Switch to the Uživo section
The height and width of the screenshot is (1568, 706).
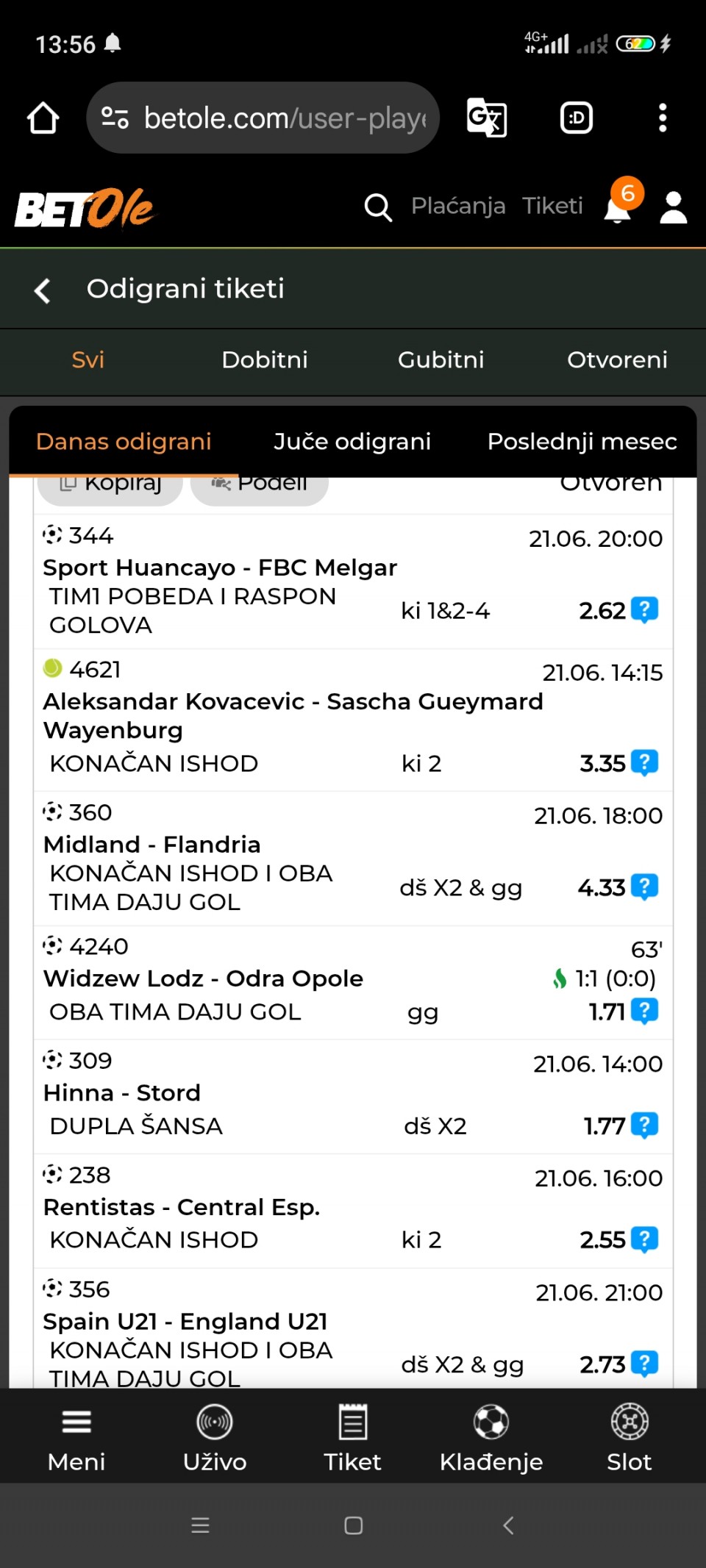[215, 1437]
